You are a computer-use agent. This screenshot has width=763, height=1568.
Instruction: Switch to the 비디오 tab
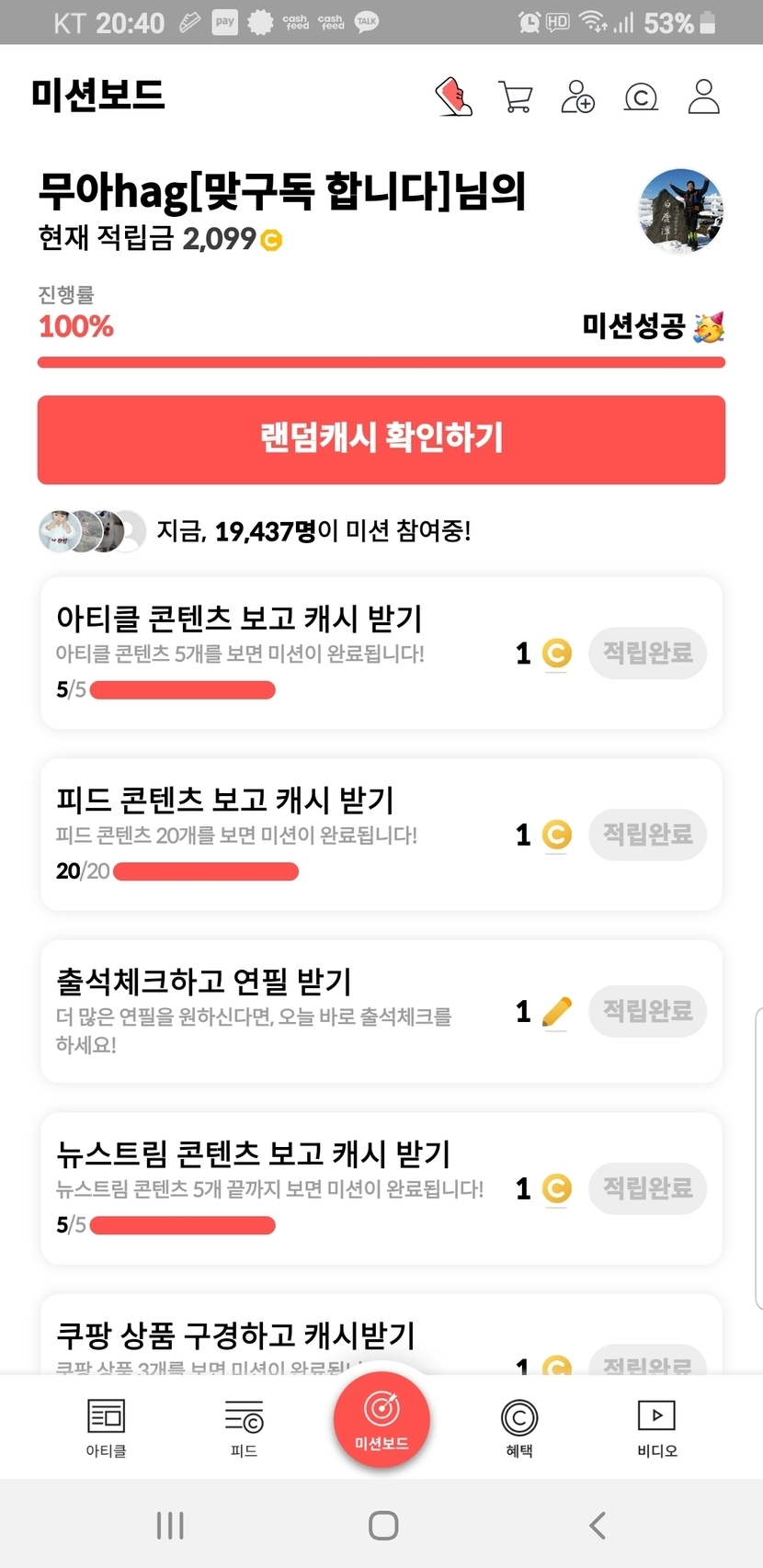click(x=657, y=1427)
